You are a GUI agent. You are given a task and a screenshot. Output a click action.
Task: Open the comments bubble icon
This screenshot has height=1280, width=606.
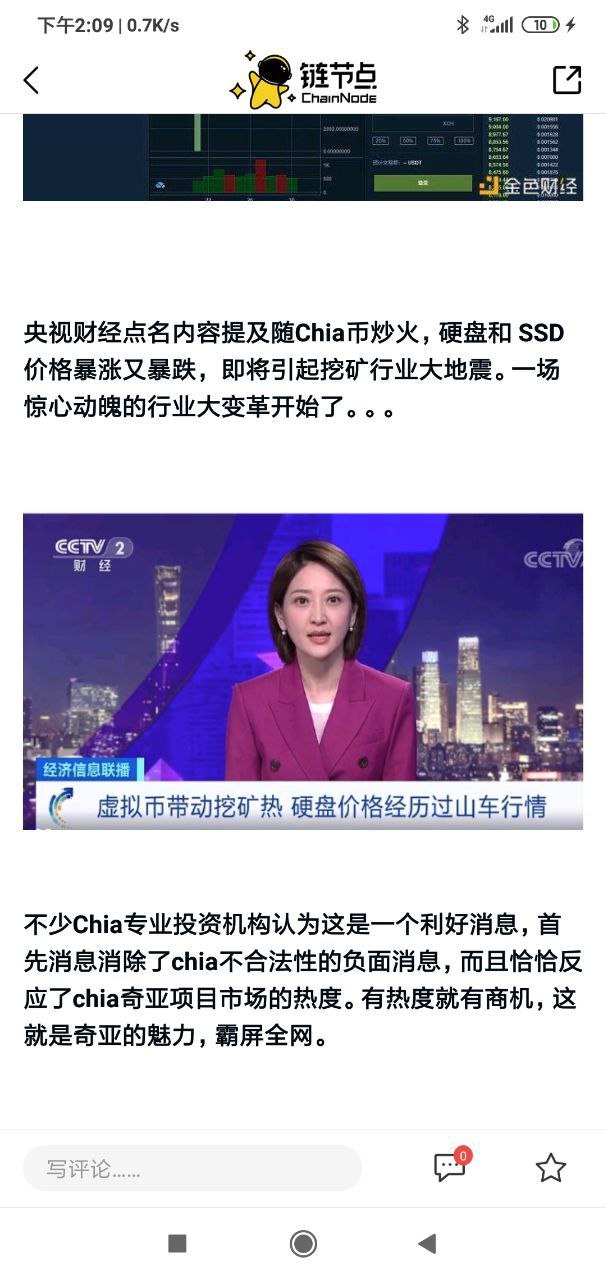(x=449, y=1167)
